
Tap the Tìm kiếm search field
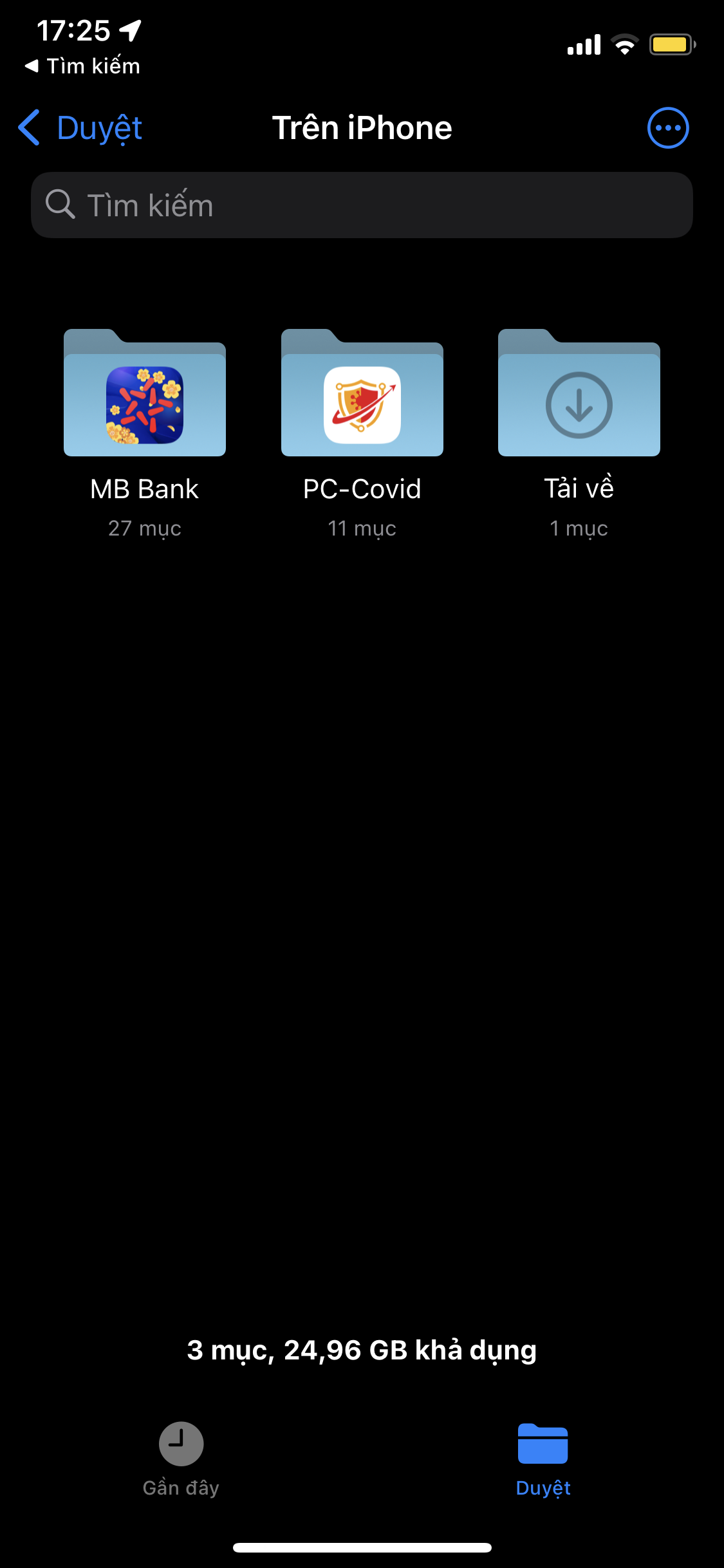point(362,205)
